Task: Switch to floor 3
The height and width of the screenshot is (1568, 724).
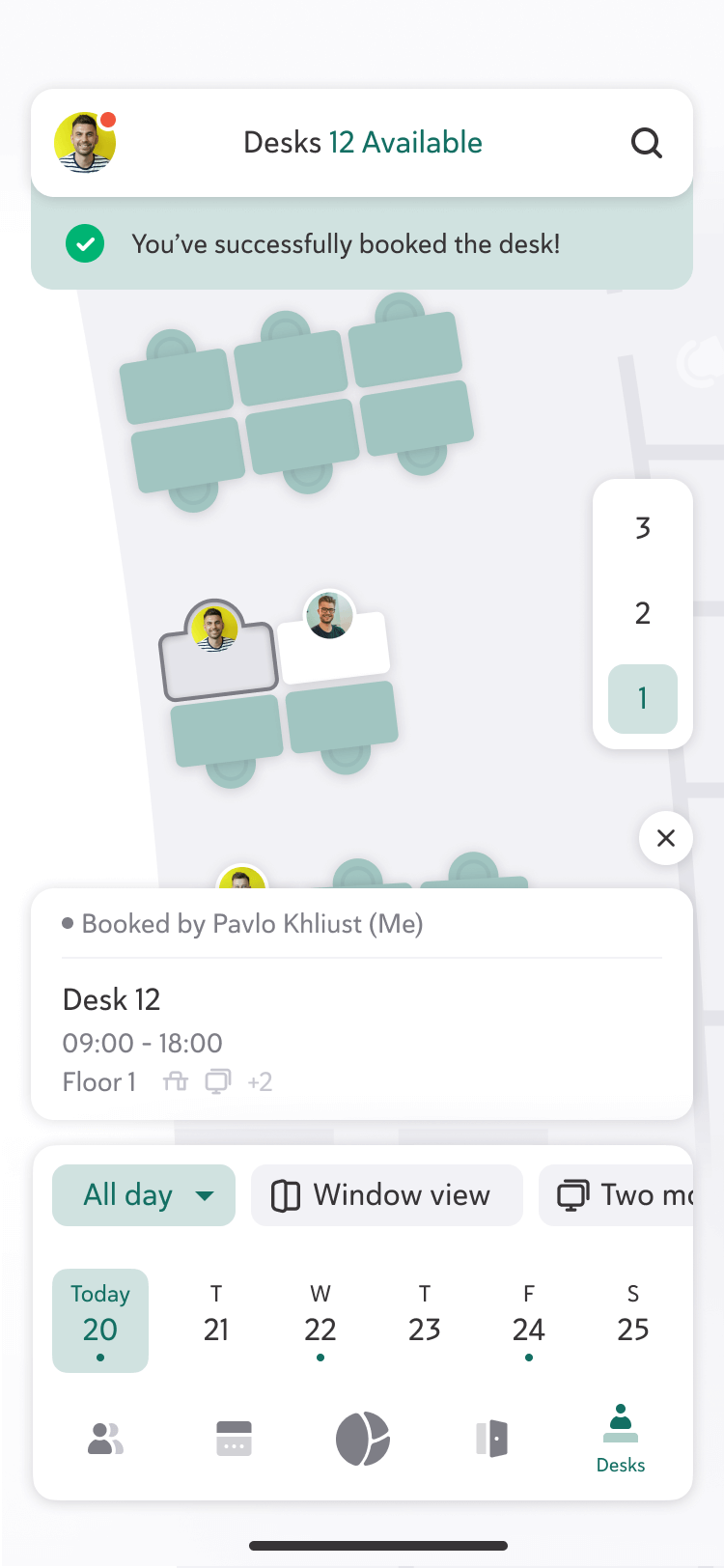Action: [x=643, y=528]
